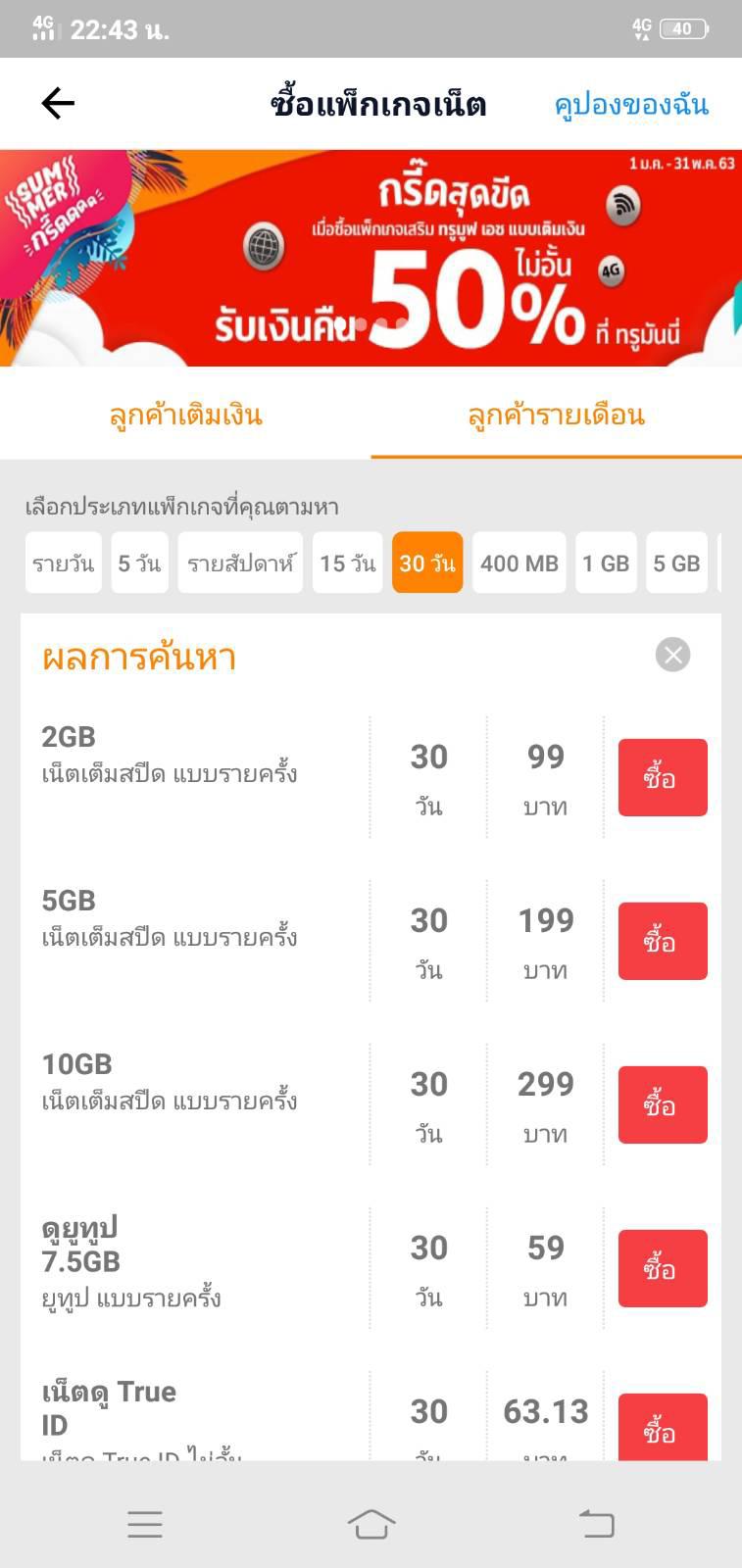Filter packages by 400 MB
The image size is (742, 1568).
click(519, 563)
